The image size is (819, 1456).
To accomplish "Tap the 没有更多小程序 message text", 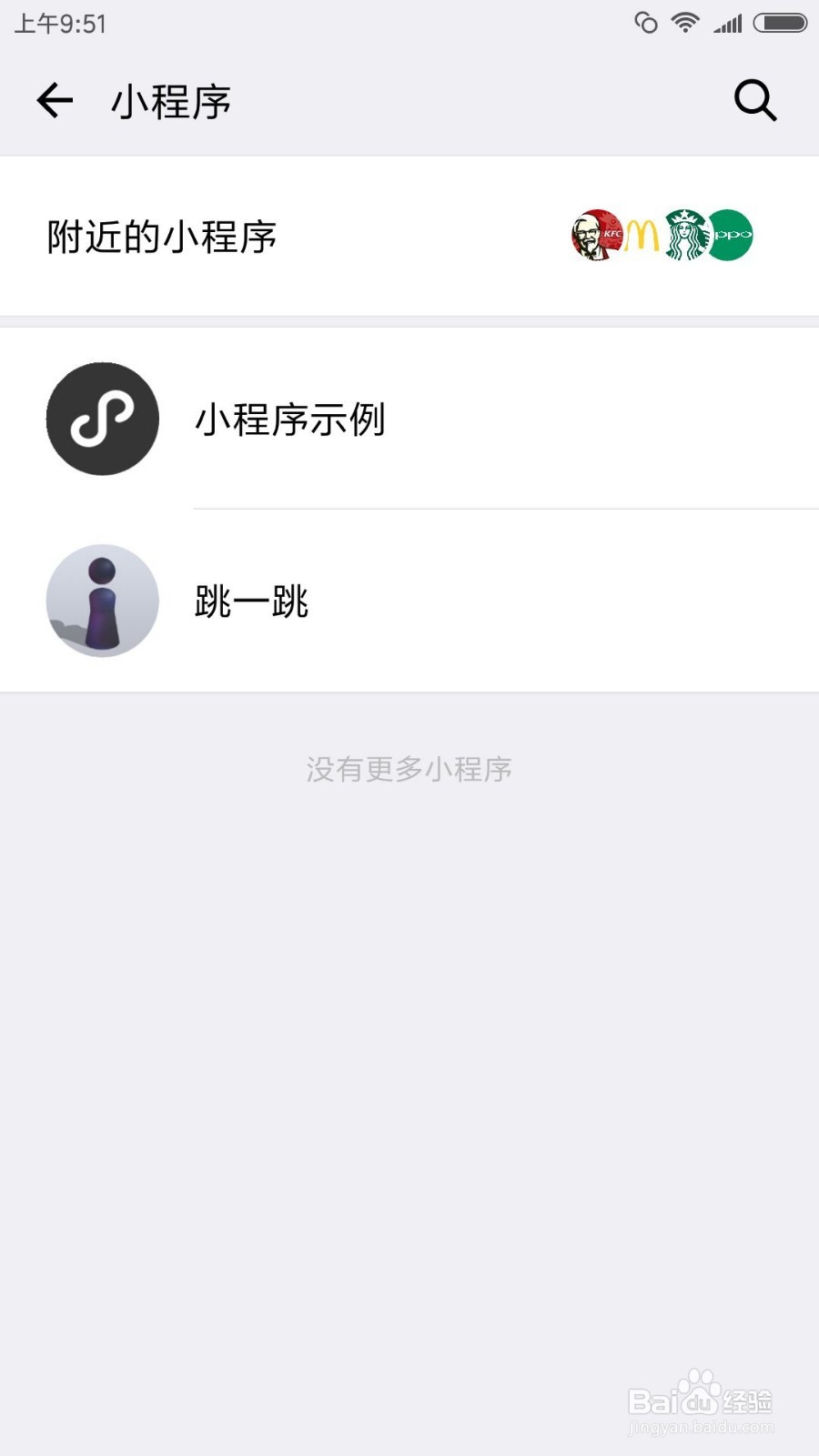I will coord(409,769).
